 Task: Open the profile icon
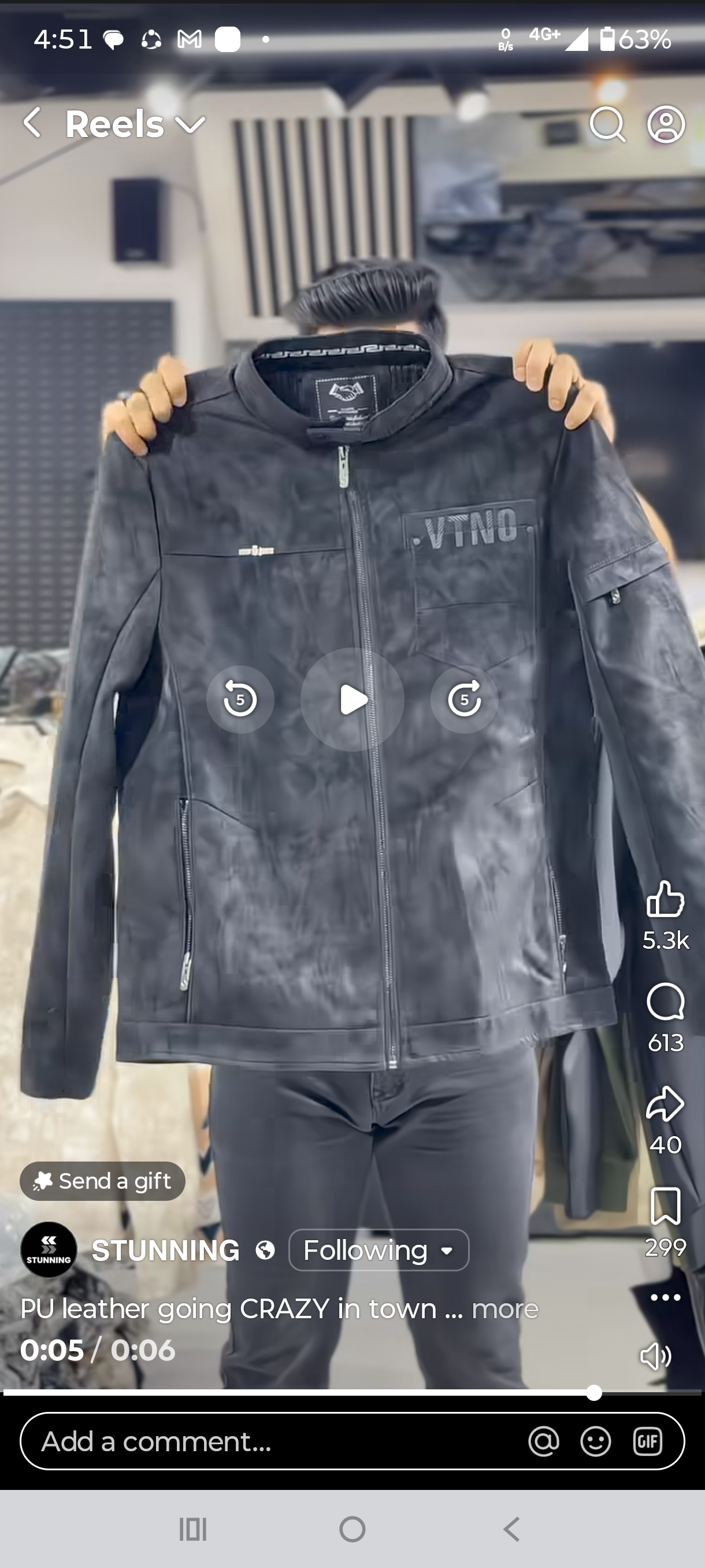coord(666,124)
